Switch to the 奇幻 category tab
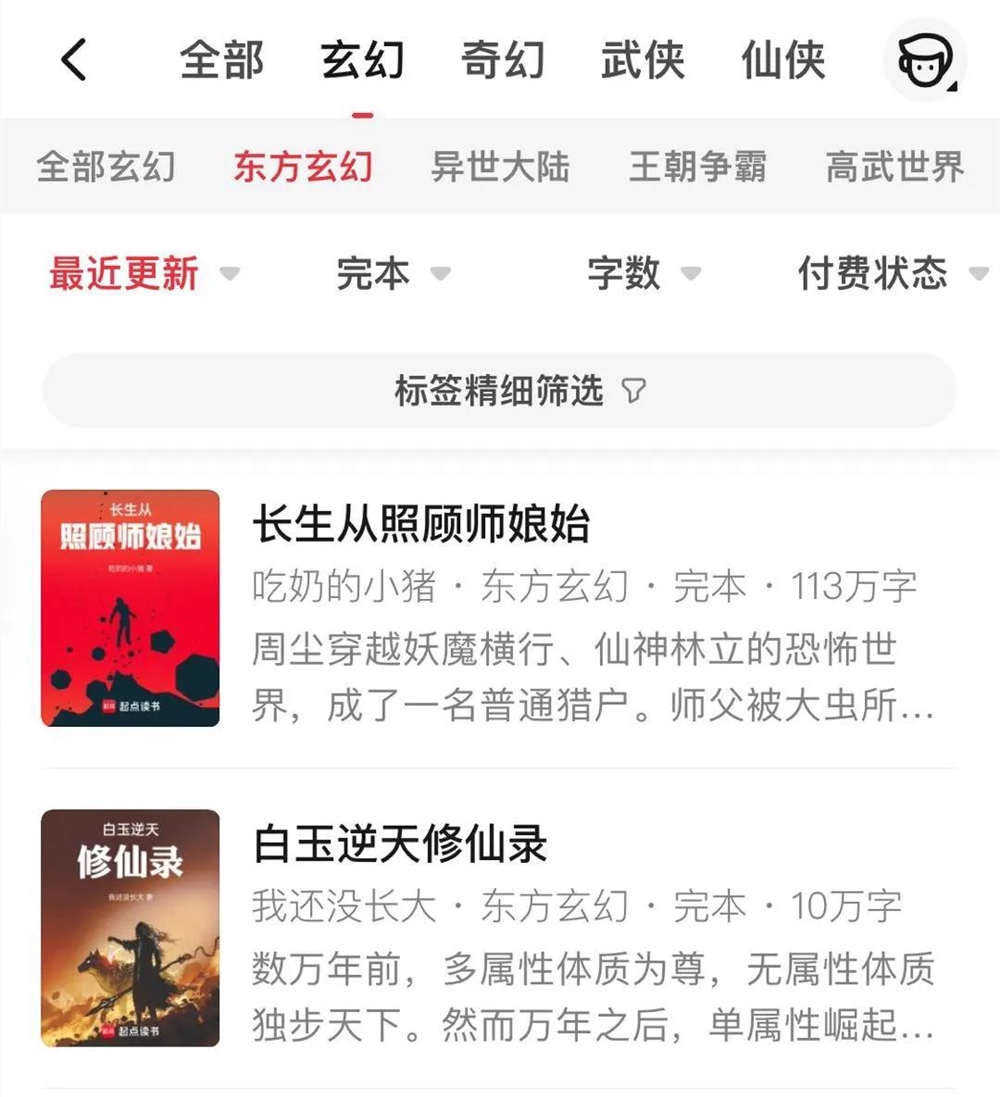This screenshot has height=1097, width=1000. pyautogui.click(x=503, y=60)
